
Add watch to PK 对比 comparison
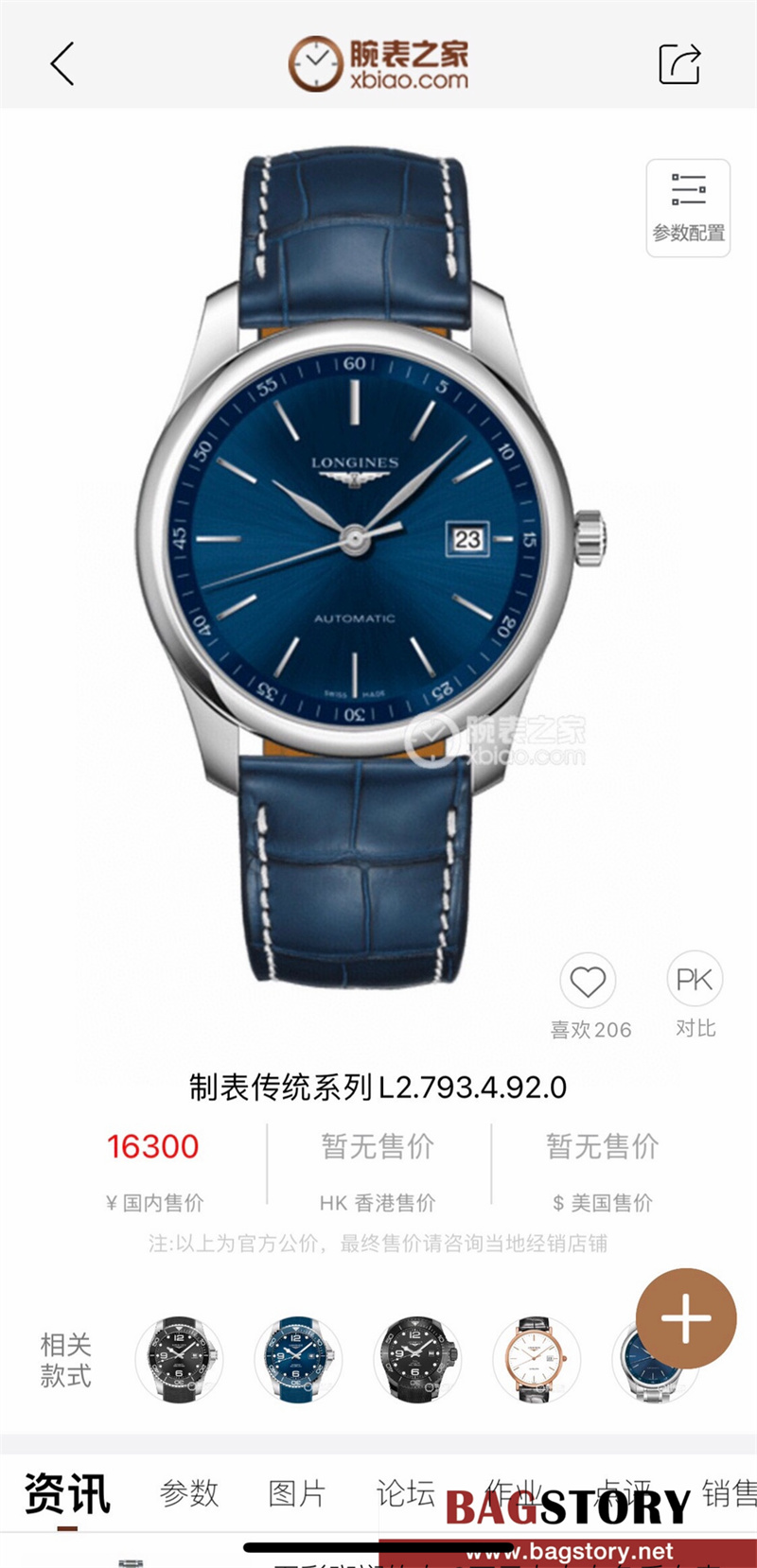[695, 980]
